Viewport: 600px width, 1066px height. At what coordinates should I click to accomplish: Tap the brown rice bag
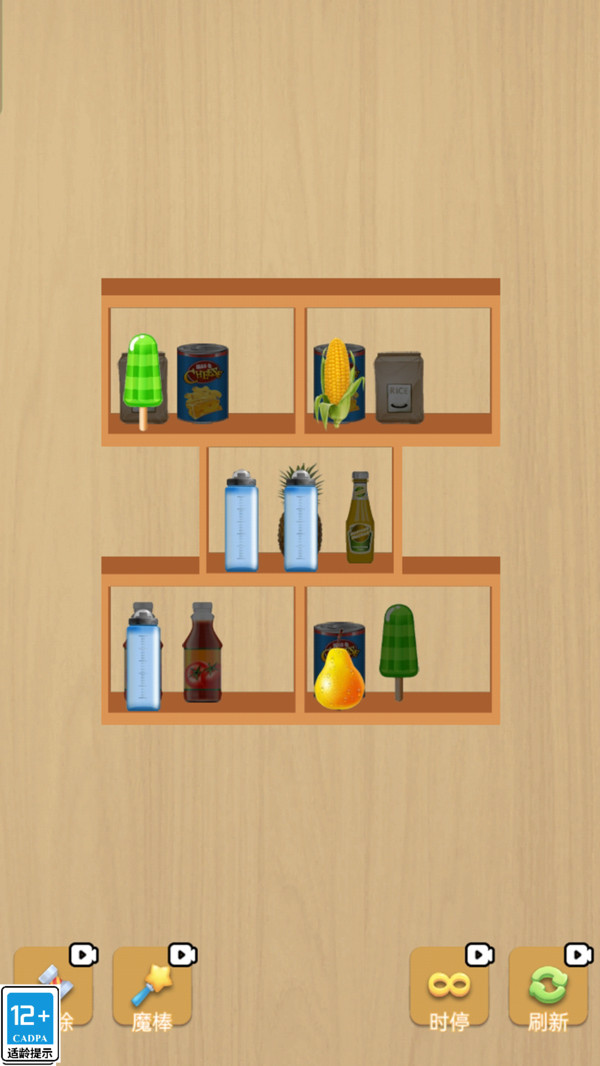click(x=399, y=387)
